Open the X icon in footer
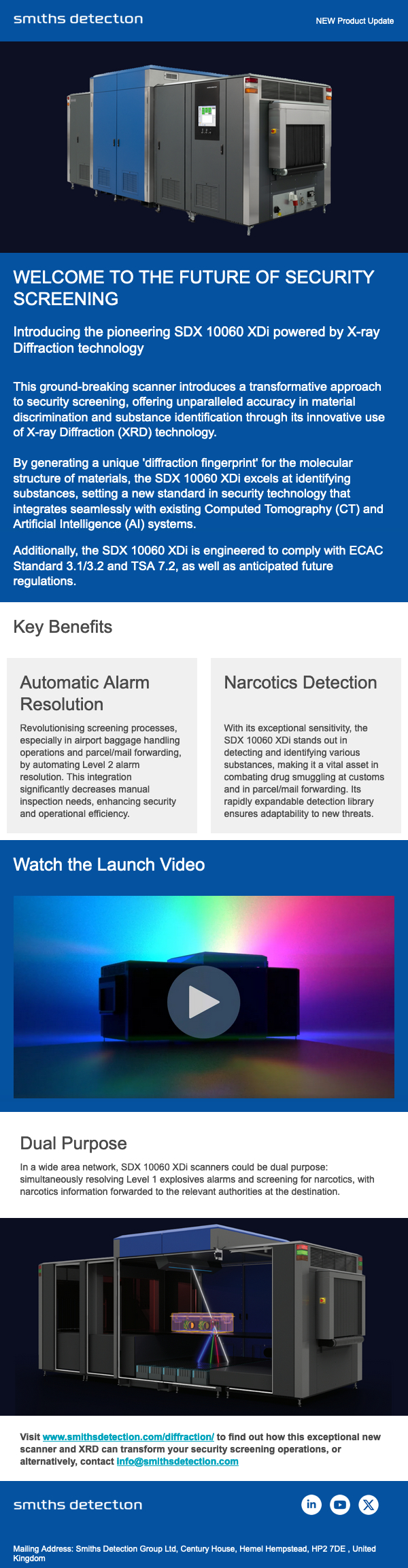This screenshot has width=408, height=1568. [x=369, y=1504]
